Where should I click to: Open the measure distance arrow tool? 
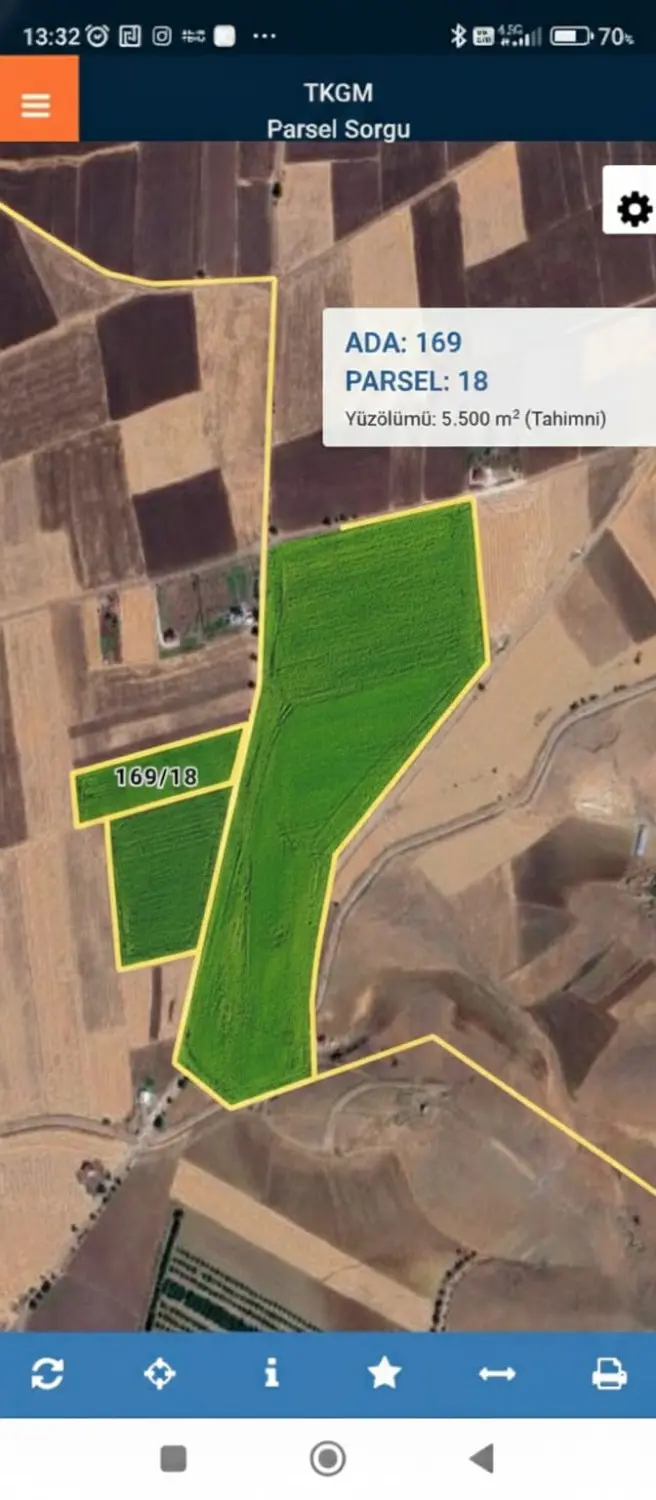point(497,1374)
